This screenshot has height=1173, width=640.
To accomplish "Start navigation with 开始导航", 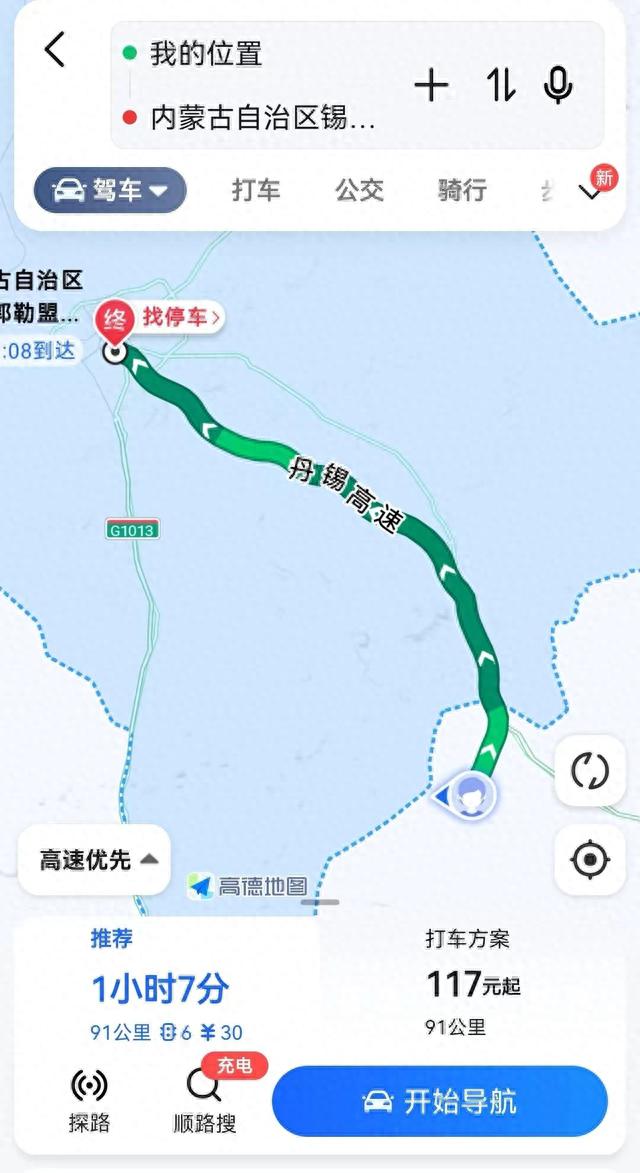I will [x=440, y=1101].
